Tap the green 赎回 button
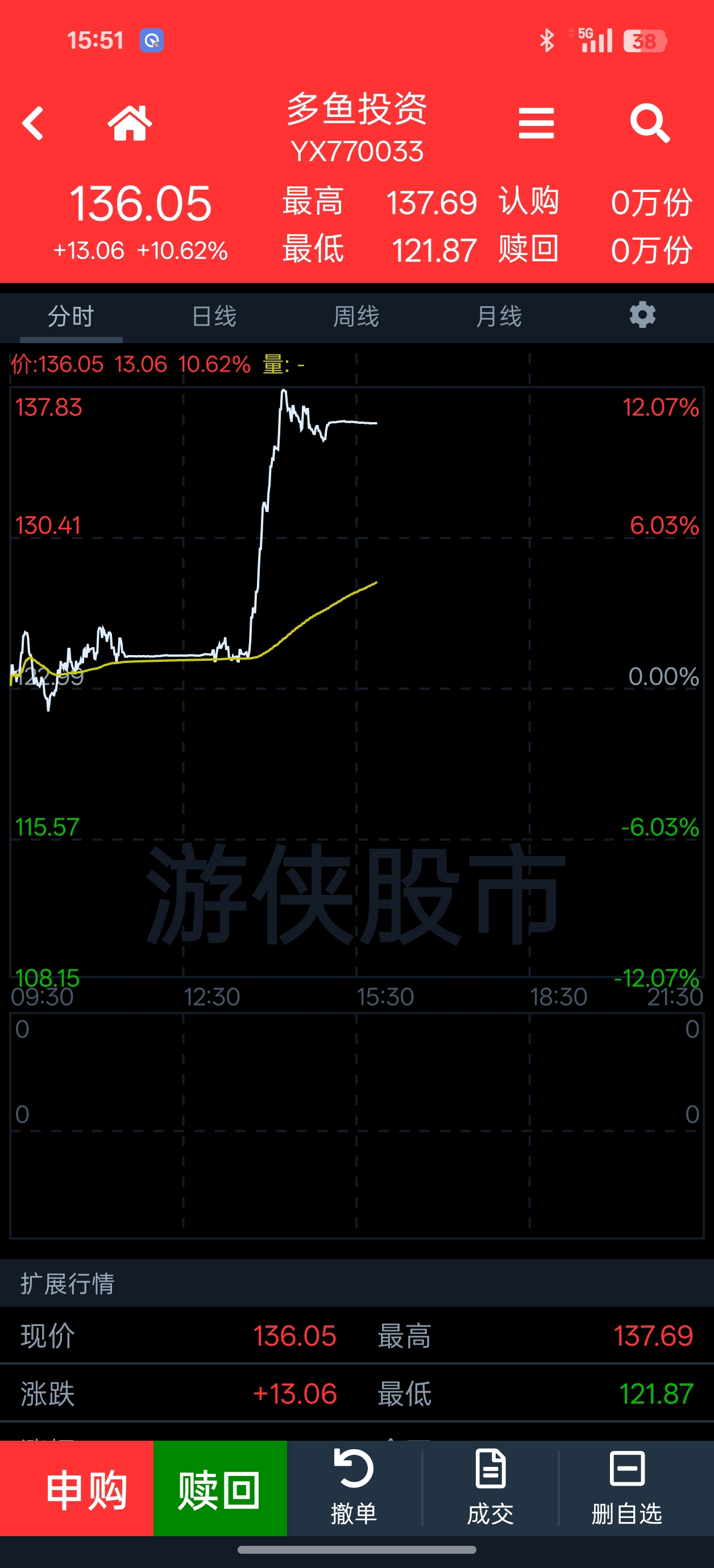This screenshot has height=1568, width=714. 220,1491
